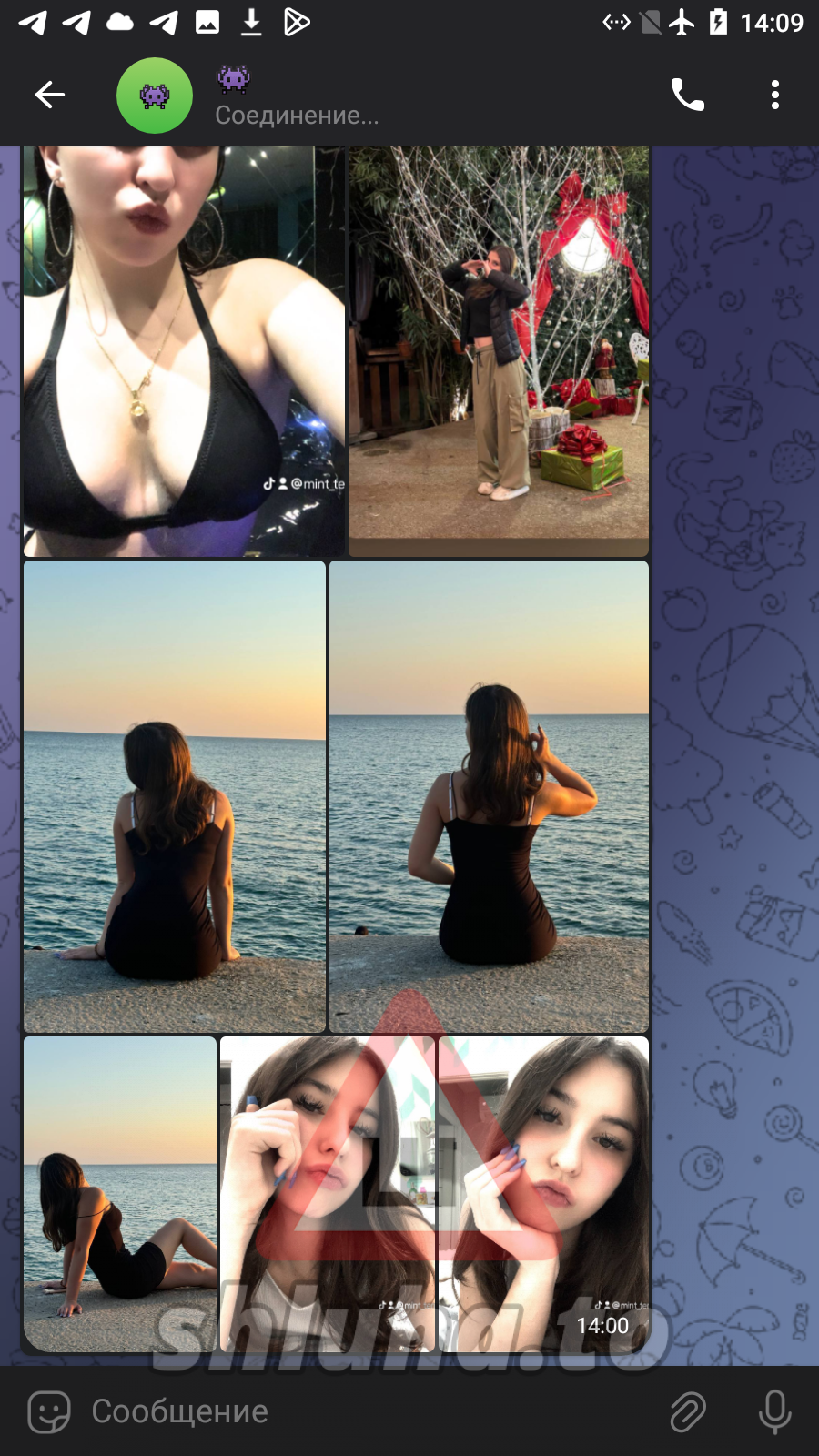Screen dimensions: 819x1456
Task: Focus the Сообщение message field
Action: click(x=364, y=1411)
